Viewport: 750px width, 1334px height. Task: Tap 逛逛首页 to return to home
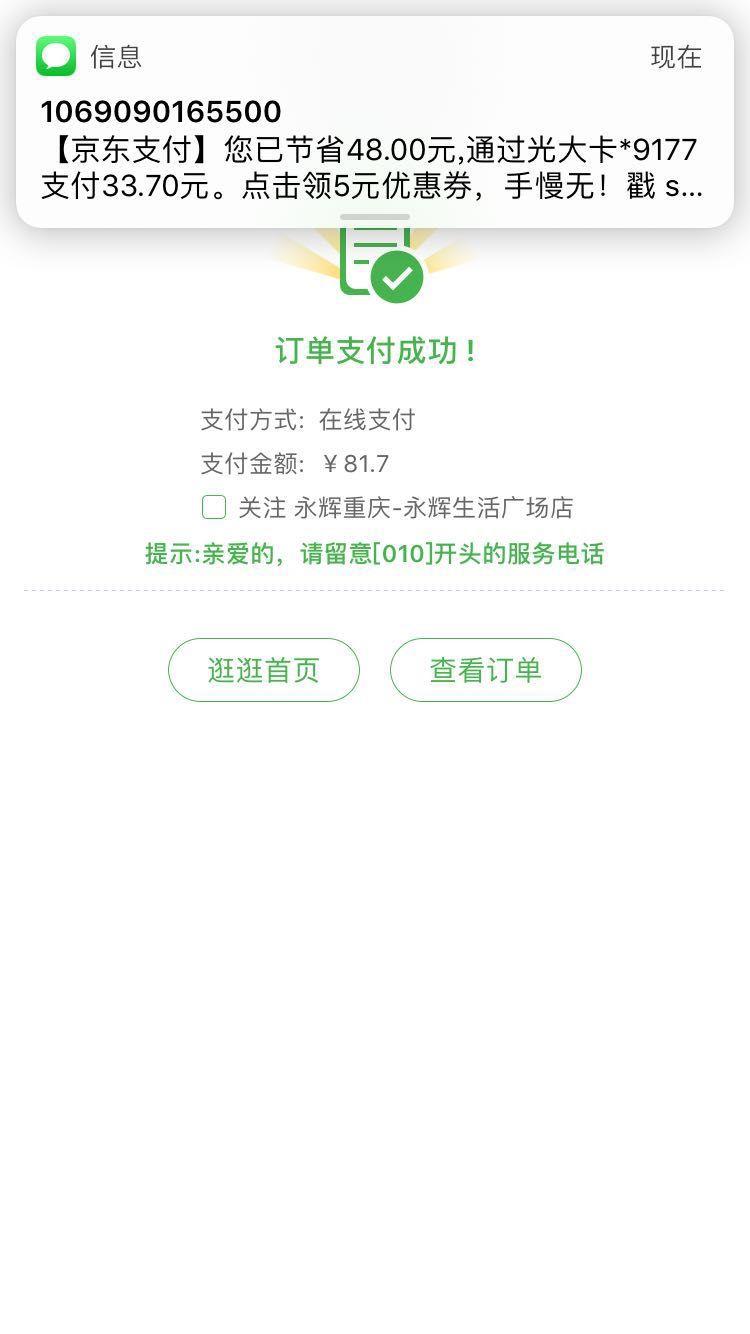tap(264, 670)
